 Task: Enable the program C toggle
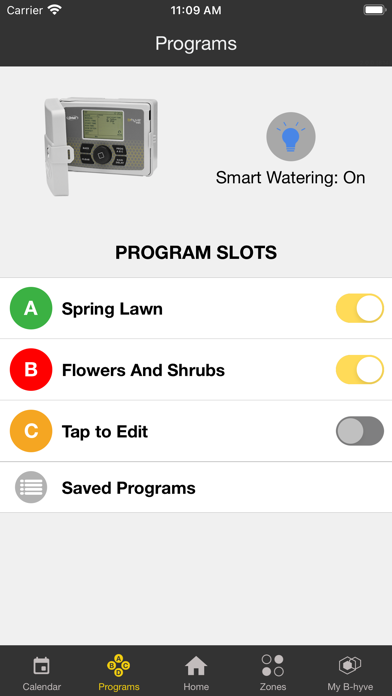[360, 431]
